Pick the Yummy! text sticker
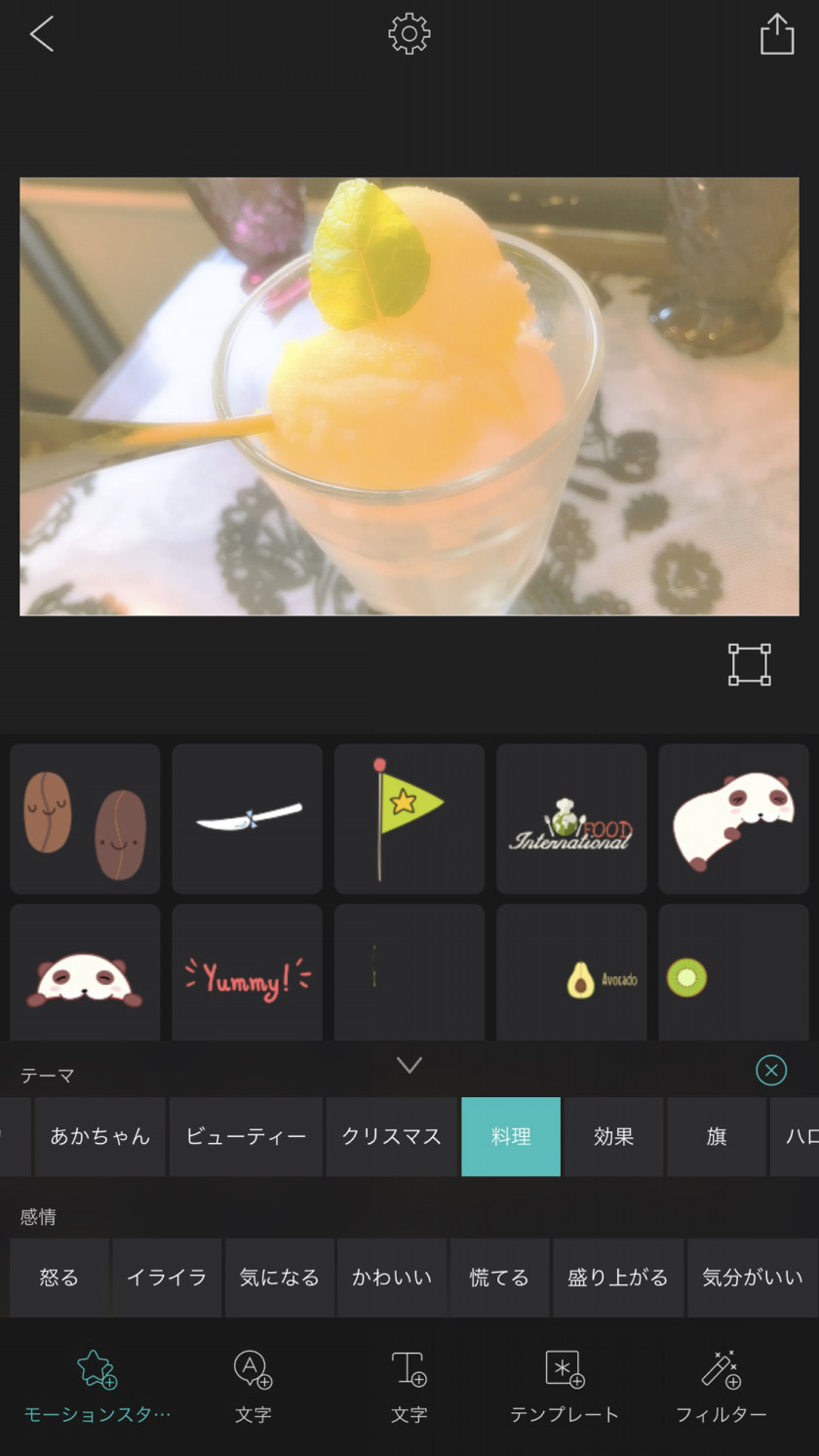 (x=247, y=975)
